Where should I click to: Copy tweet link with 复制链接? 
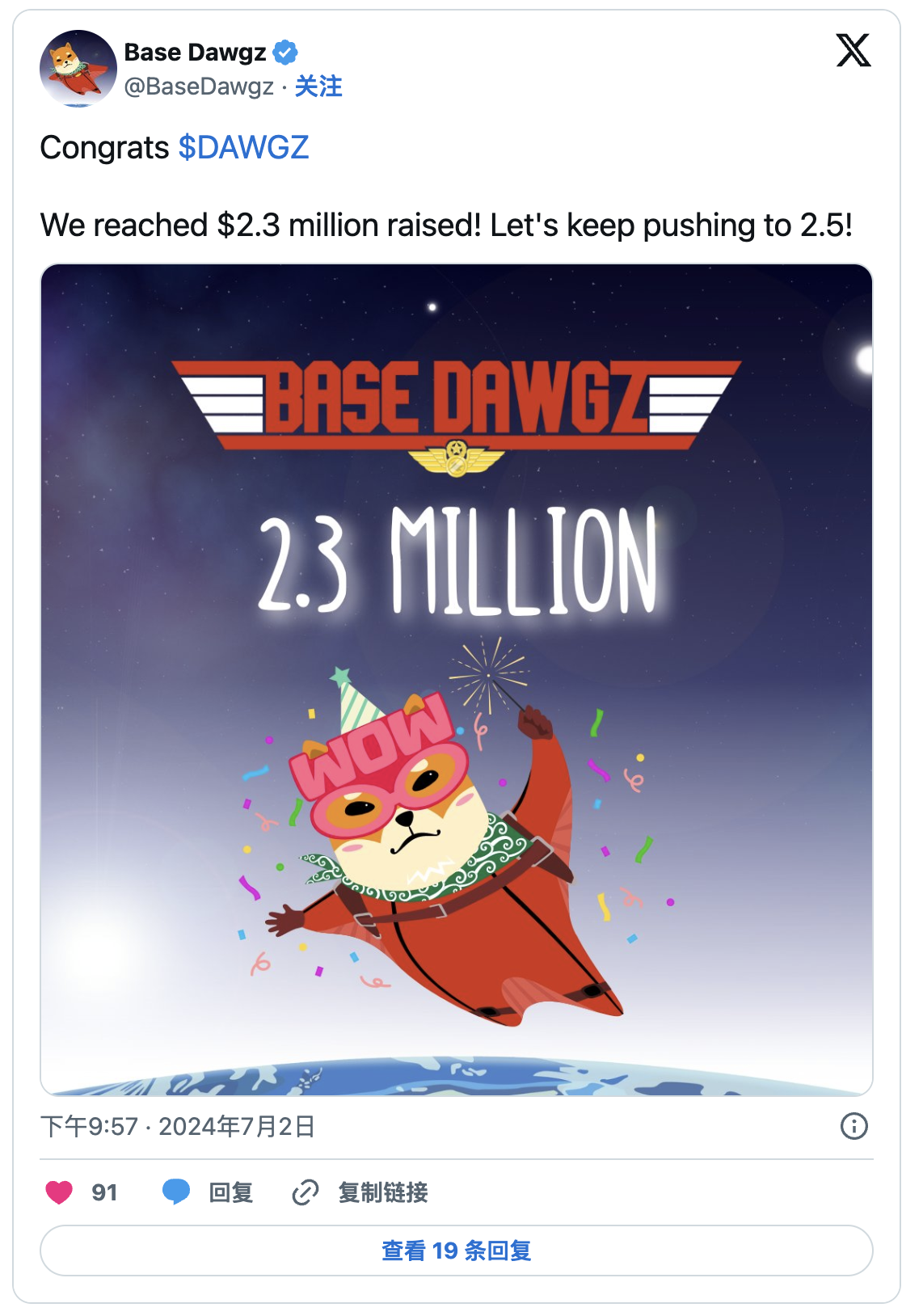click(x=360, y=1192)
